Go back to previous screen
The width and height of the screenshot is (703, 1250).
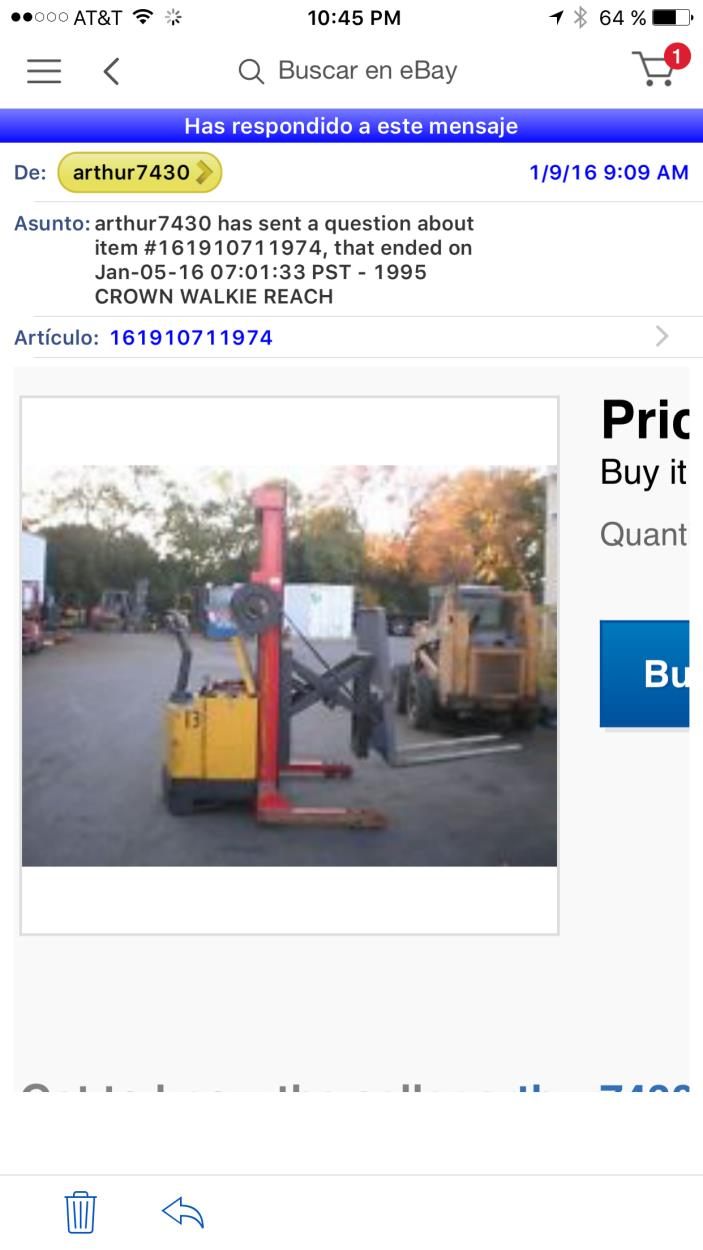click(111, 71)
